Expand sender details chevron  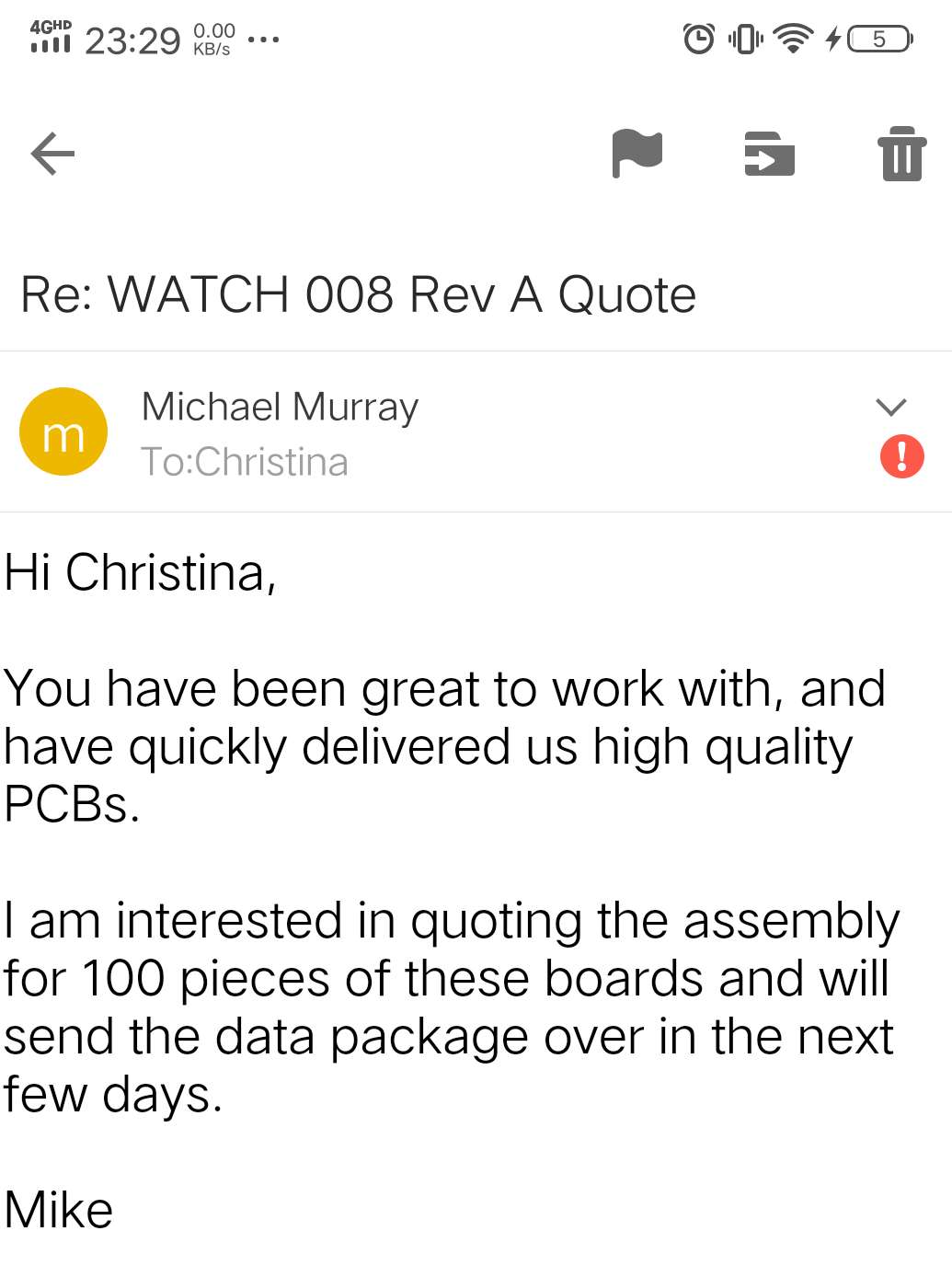coord(891,407)
